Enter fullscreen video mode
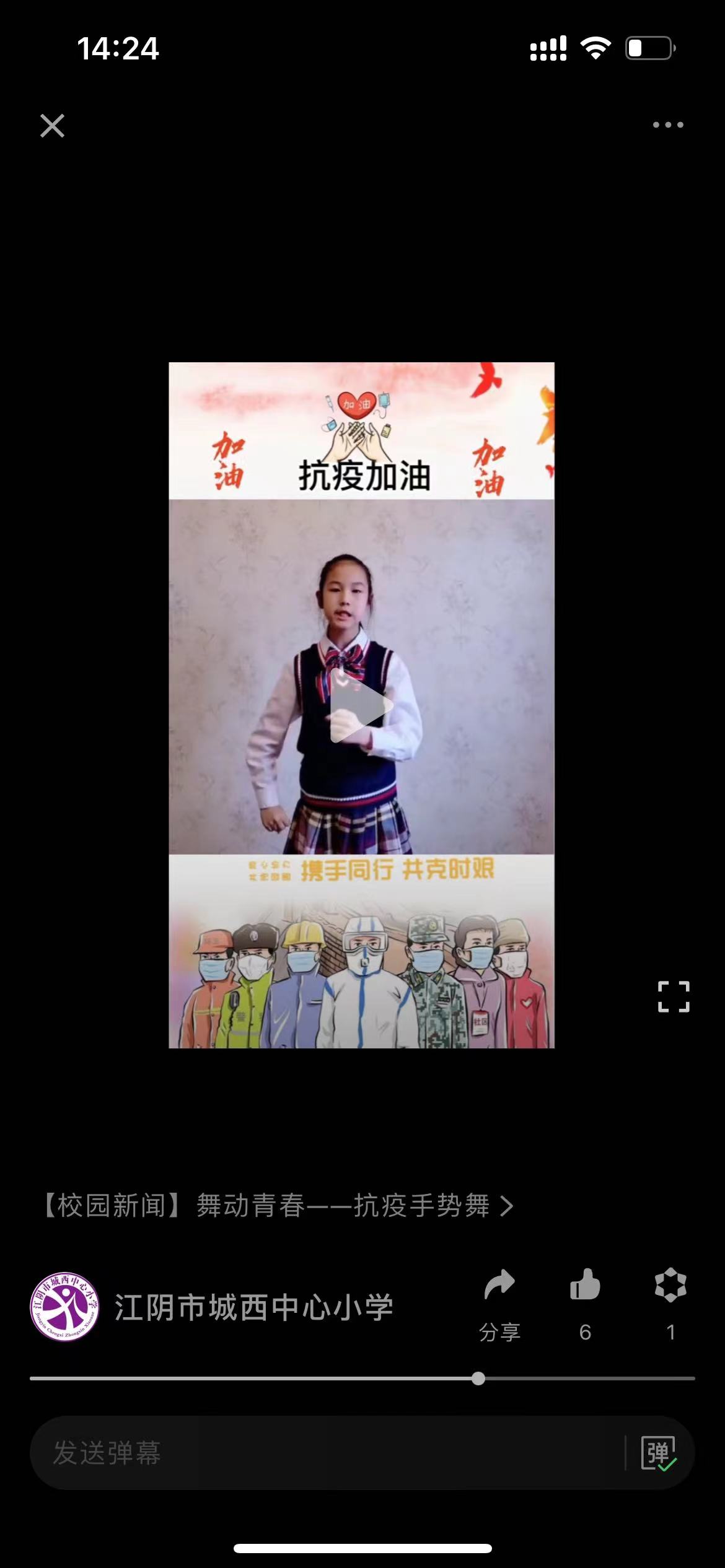Screen dimensions: 725x1568 (x=674, y=996)
